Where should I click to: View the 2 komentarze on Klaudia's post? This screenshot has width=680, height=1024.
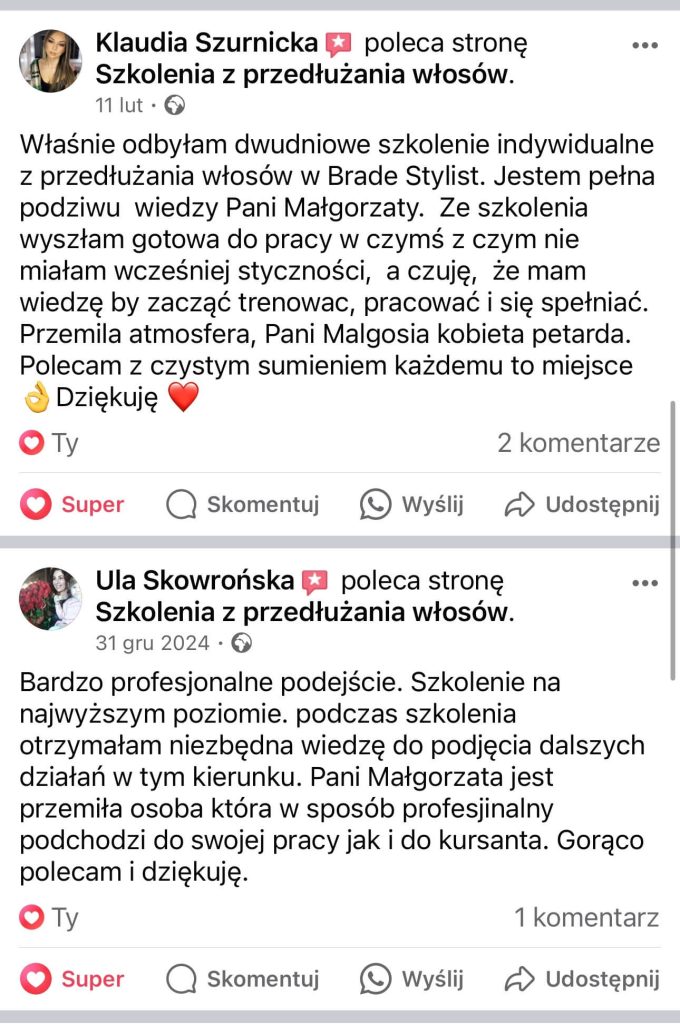578,443
